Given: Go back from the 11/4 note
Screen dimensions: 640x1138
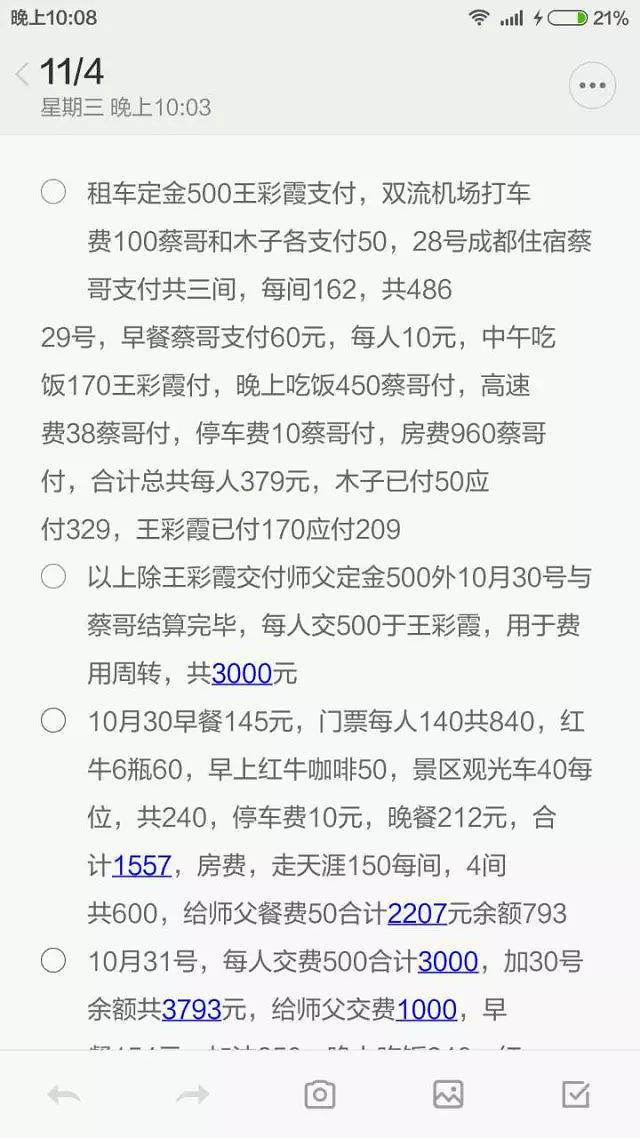Looking at the screenshot, I should click(22, 75).
